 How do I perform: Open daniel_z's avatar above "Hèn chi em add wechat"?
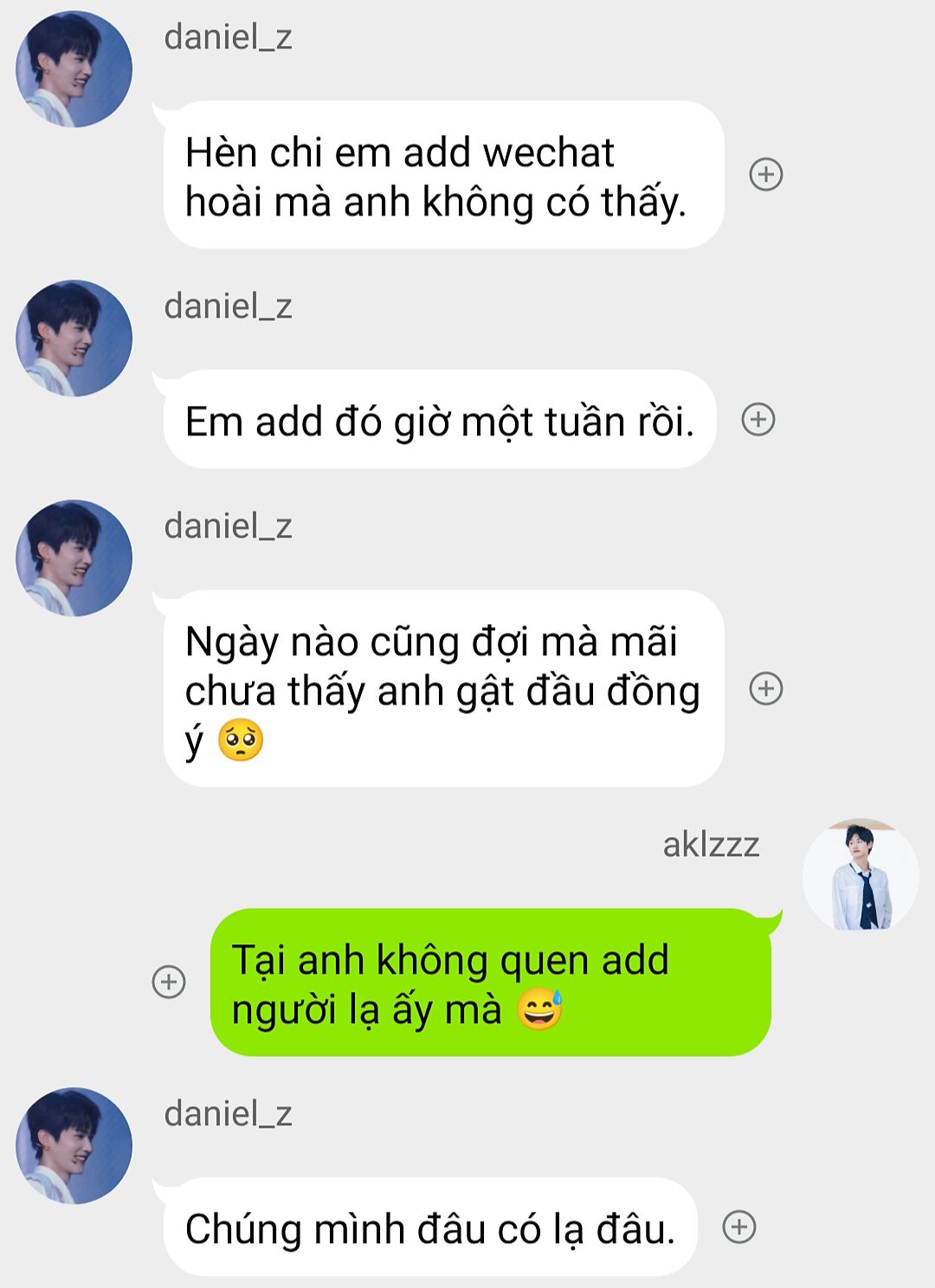[74, 69]
